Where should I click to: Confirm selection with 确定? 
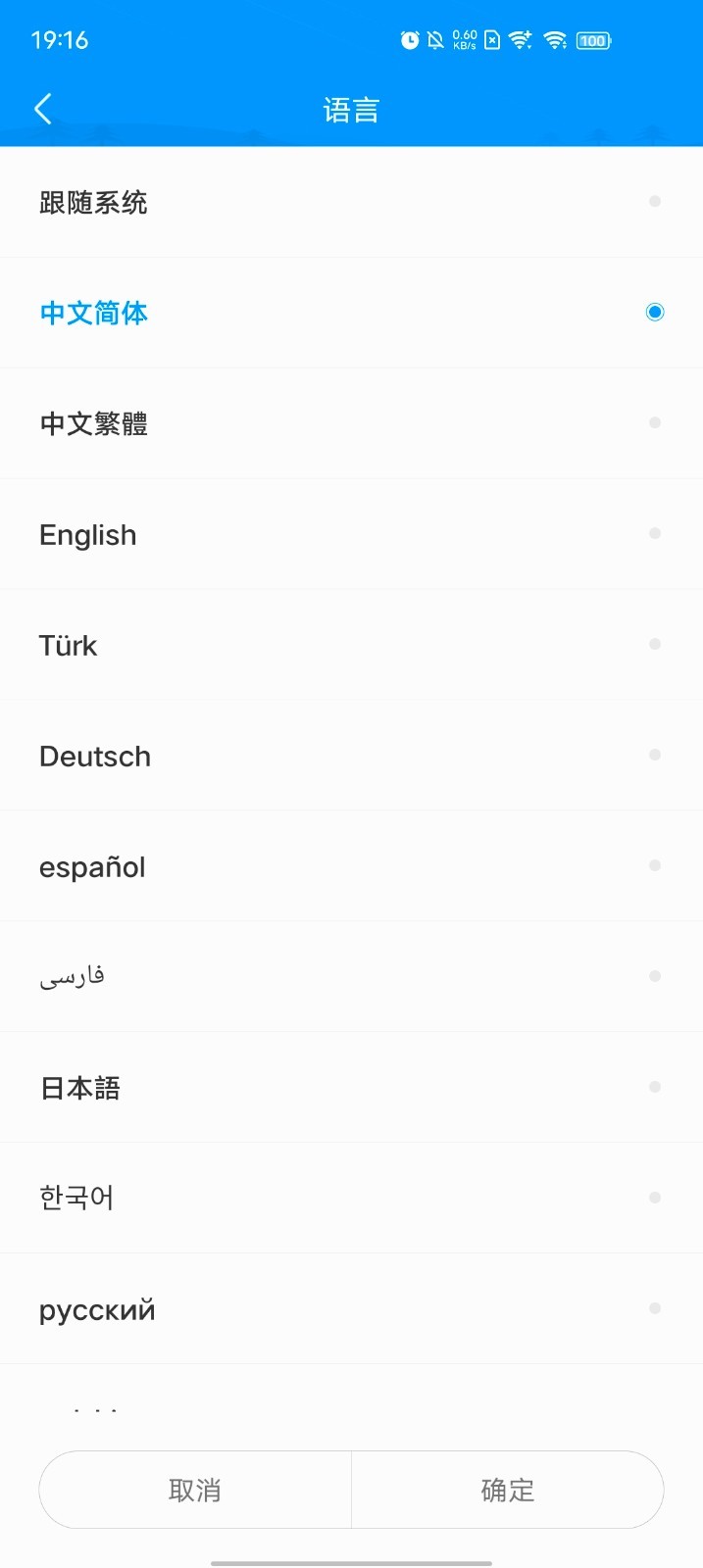[507, 1490]
